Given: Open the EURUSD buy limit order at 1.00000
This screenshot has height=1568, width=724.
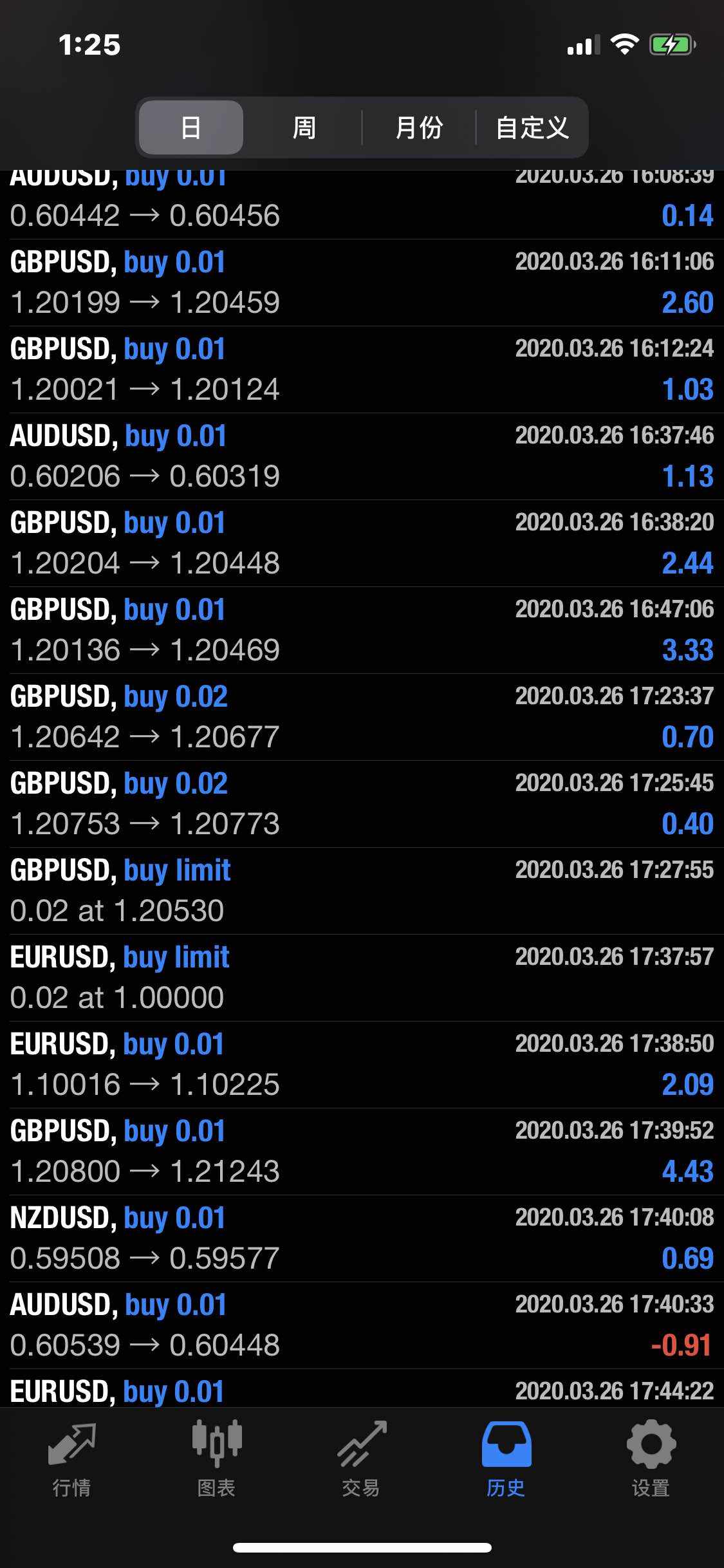Looking at the screenshot, I should (362, 978).
